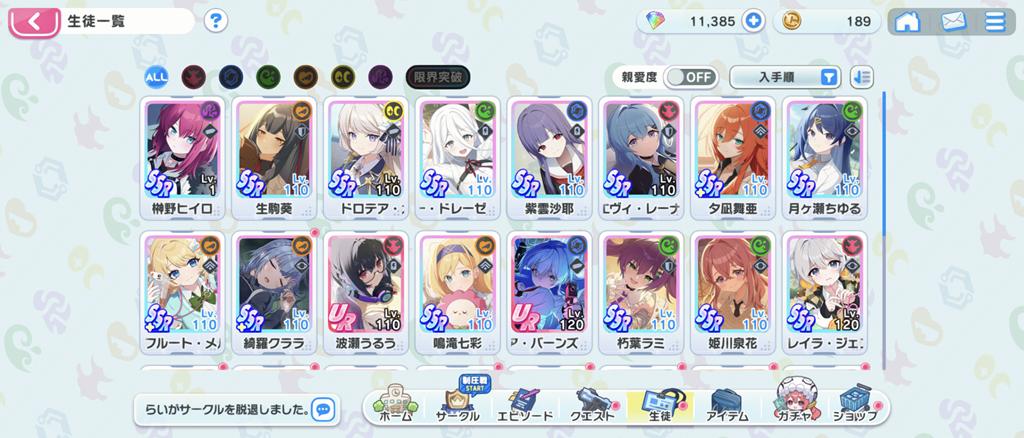Select the ALL attribute filter
The width and height of the screenshot is (1024, 438).
(156, 77)
